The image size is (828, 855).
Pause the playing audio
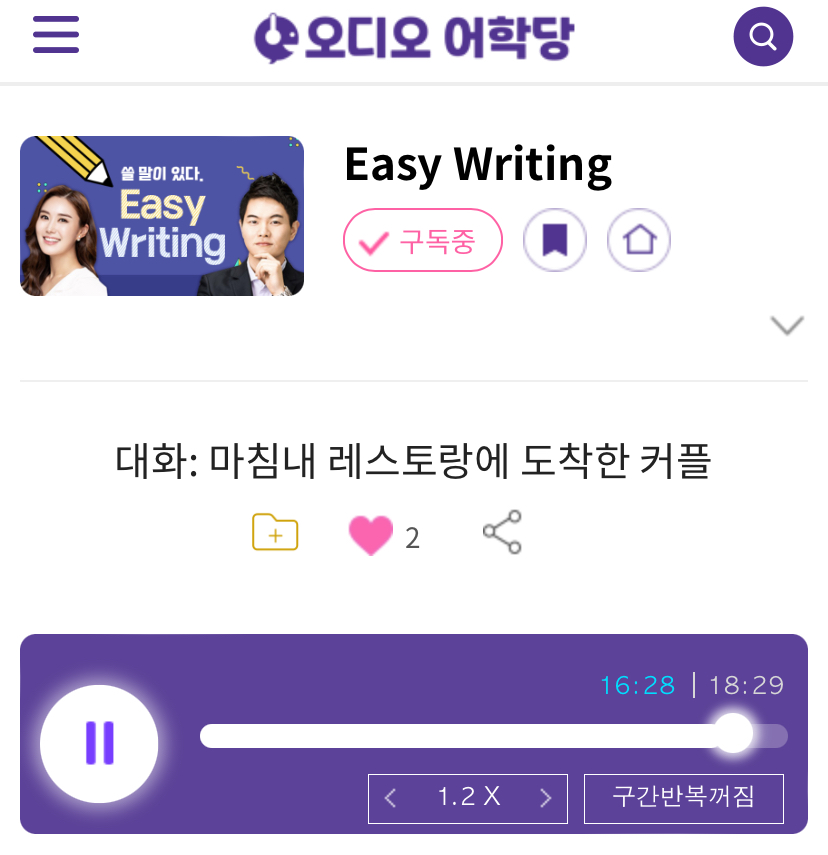click(99, 744)
